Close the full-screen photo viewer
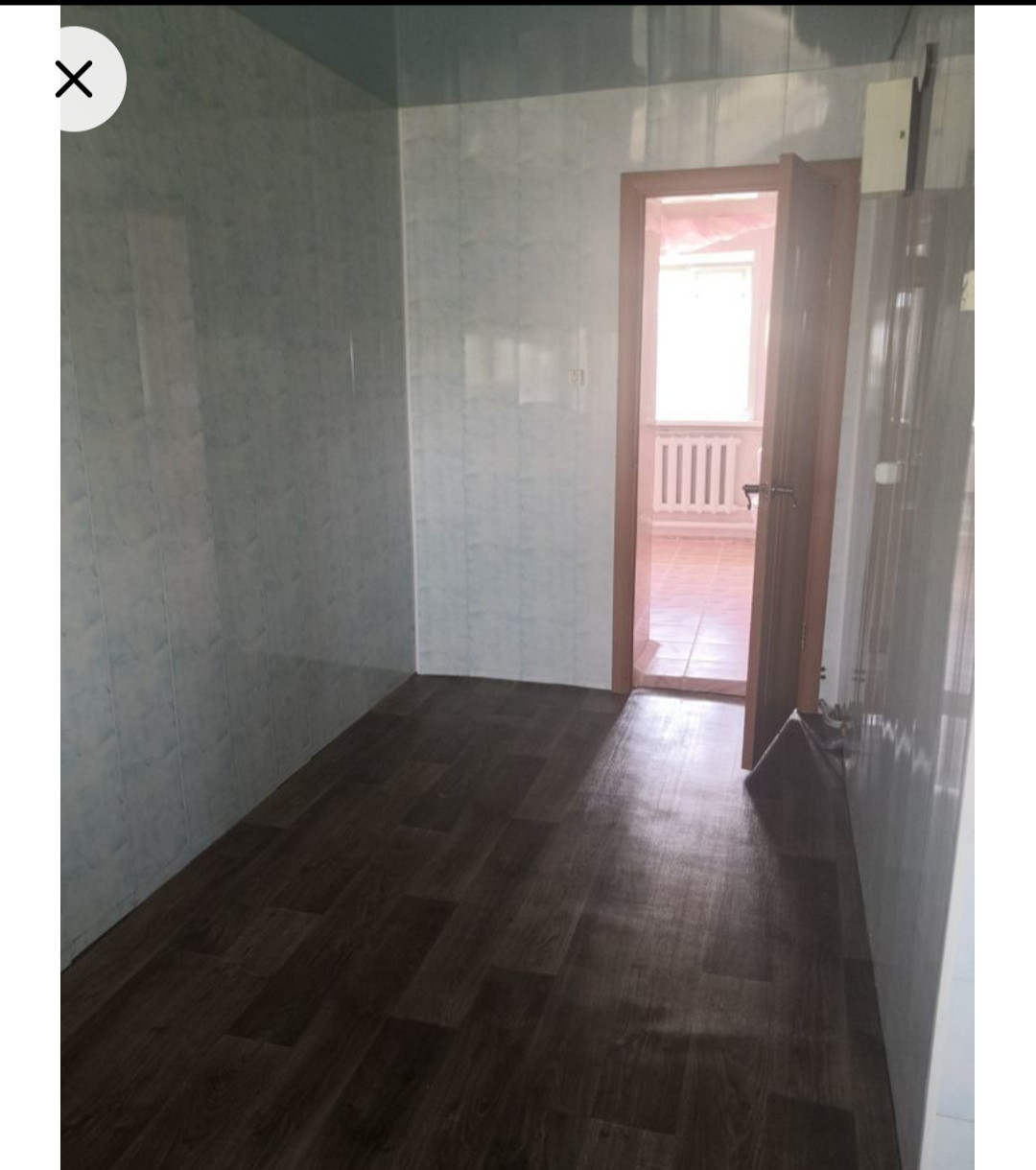The image size is (1036, 1170). [x=74, y=80]
